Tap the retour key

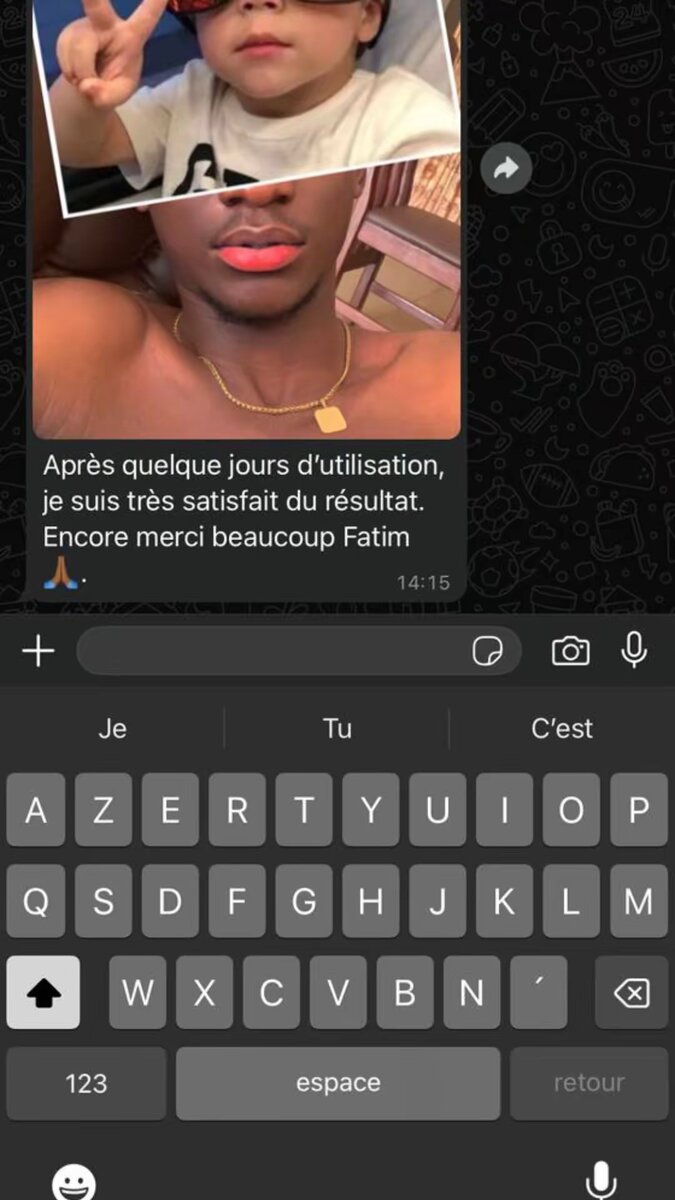tap(589, 1083)
